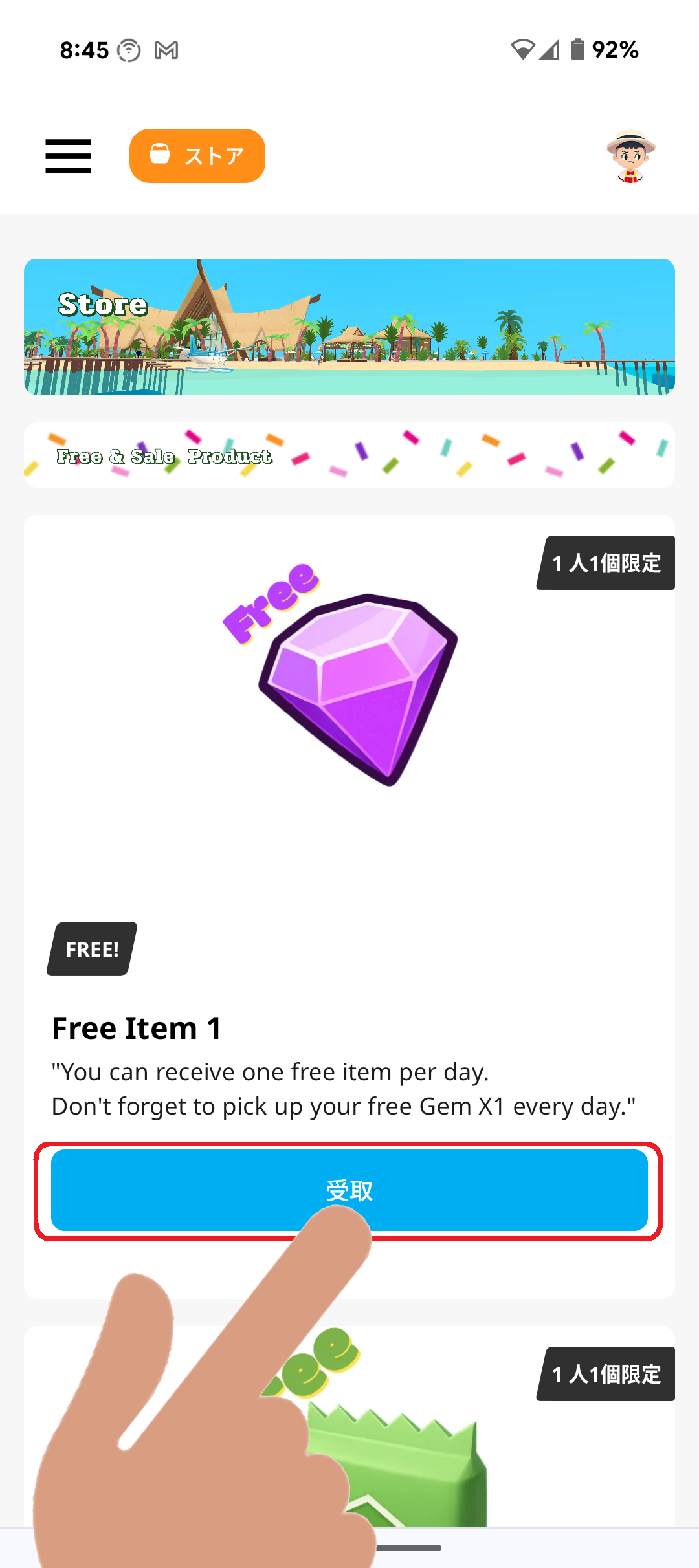Open the profile avatar
This screenshot has height=1568, width=699.
(630, 157)
